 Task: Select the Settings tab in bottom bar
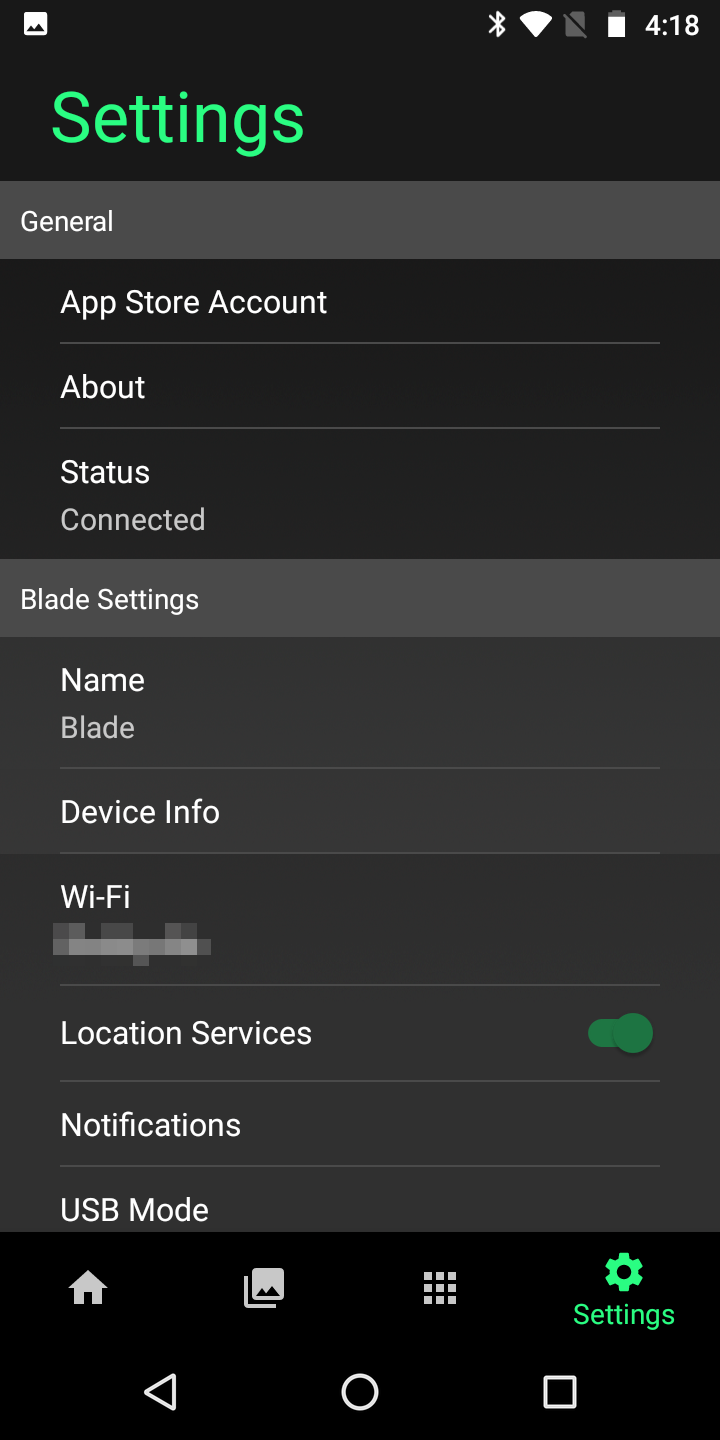coord(624,1292)
